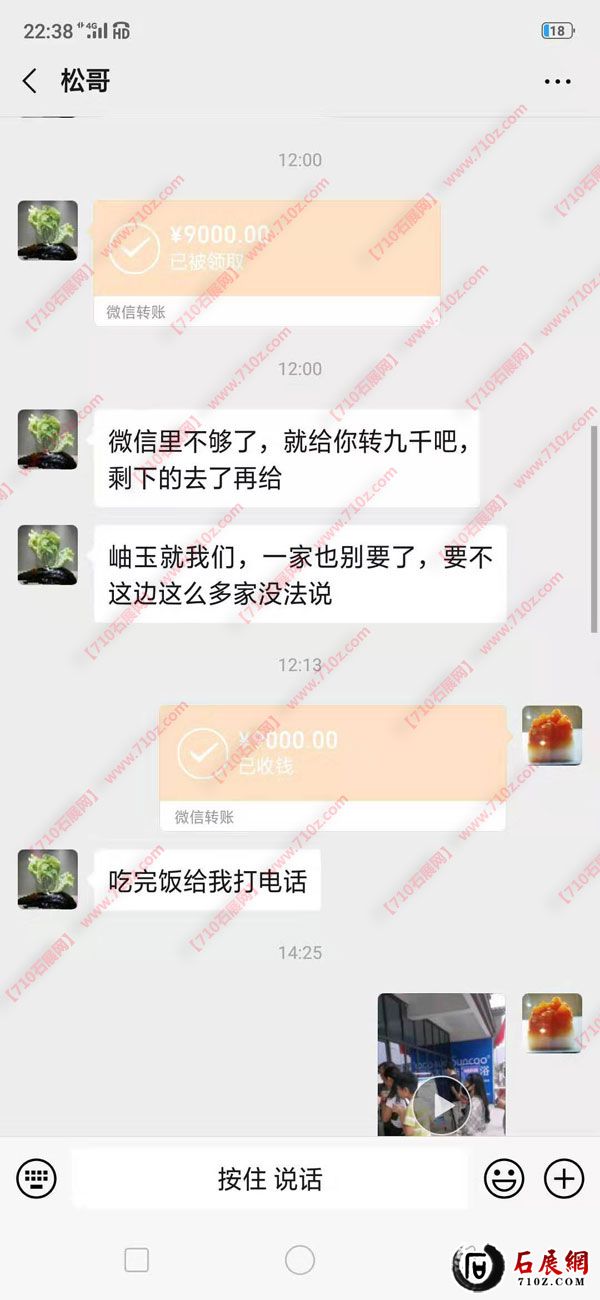This screenshot has height=1300, width=600.
Task: View 松哥's profile from the 吃完饭给我打电话 avatar
Action: coord(48,880)
